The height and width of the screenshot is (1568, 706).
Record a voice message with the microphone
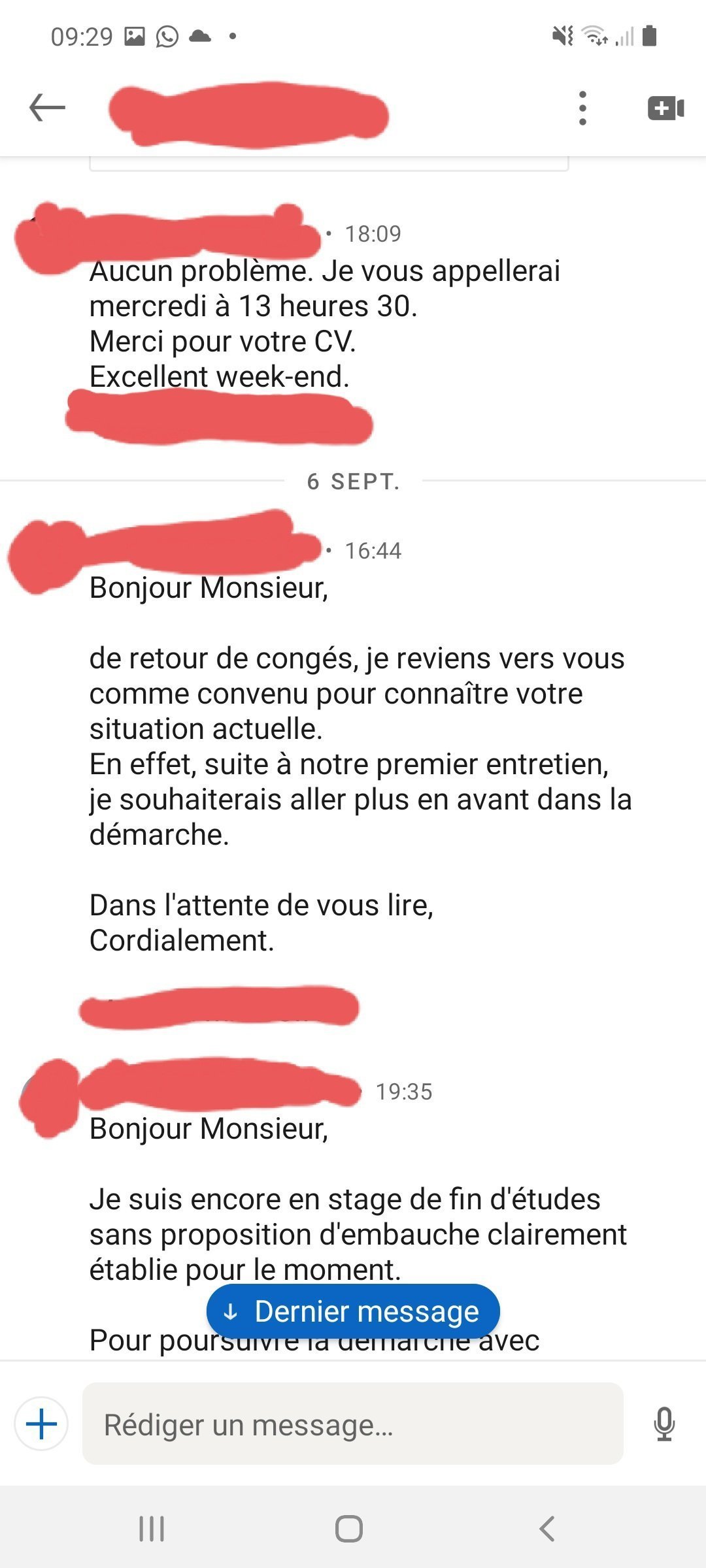click(664, 1424)
